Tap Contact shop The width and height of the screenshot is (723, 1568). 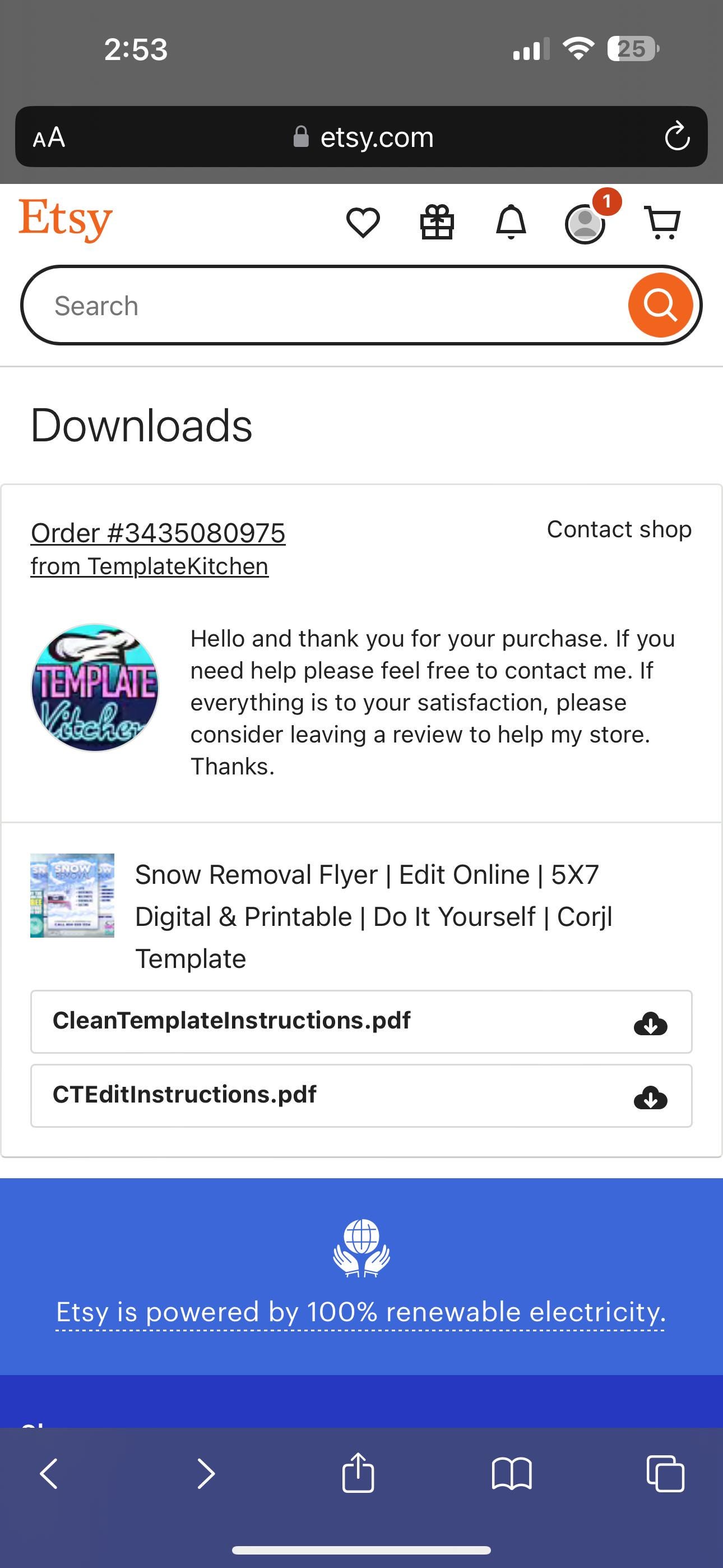(619, 529)
